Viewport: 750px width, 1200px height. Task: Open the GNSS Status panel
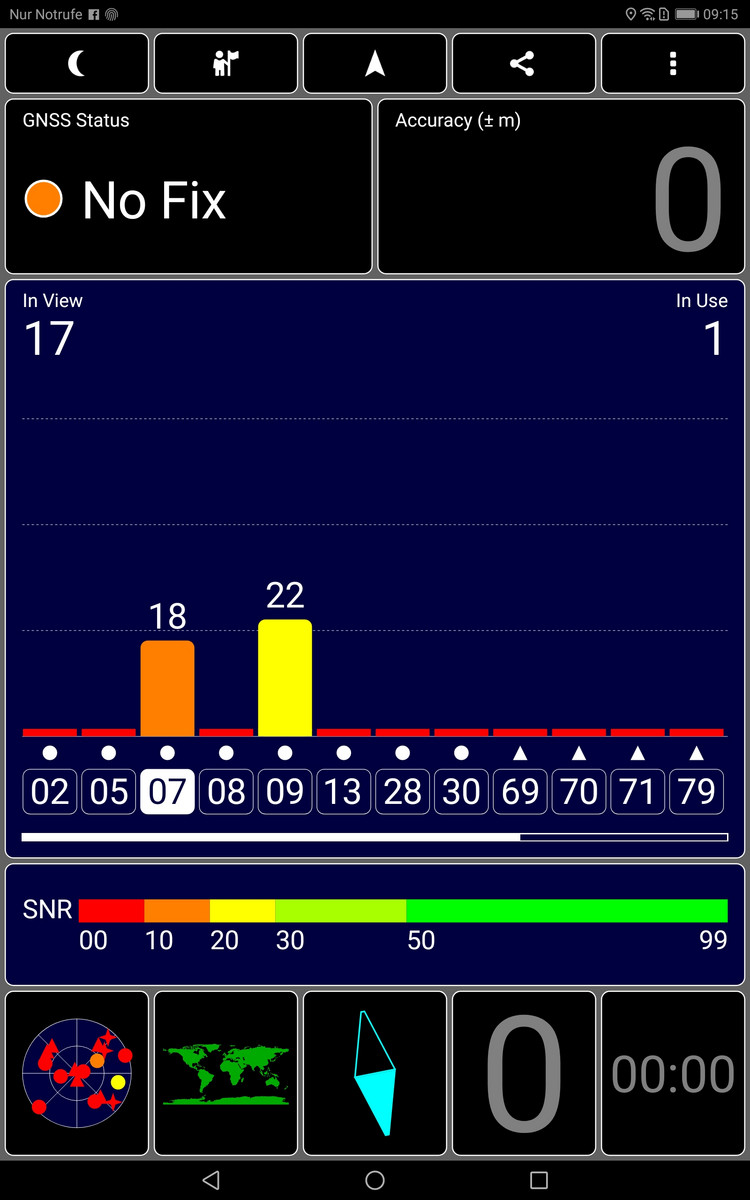(x=188, y=186)
